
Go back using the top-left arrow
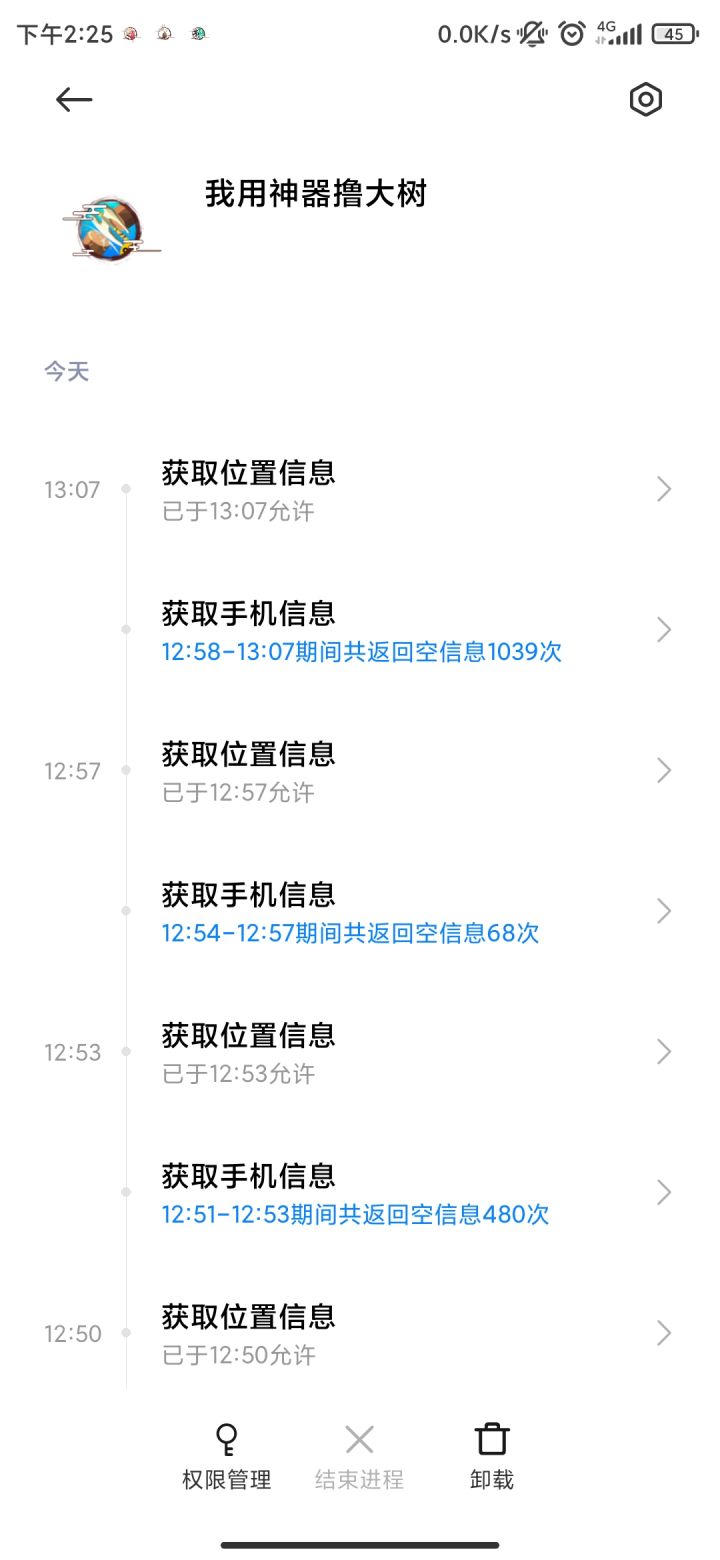[x=74, y=99]
